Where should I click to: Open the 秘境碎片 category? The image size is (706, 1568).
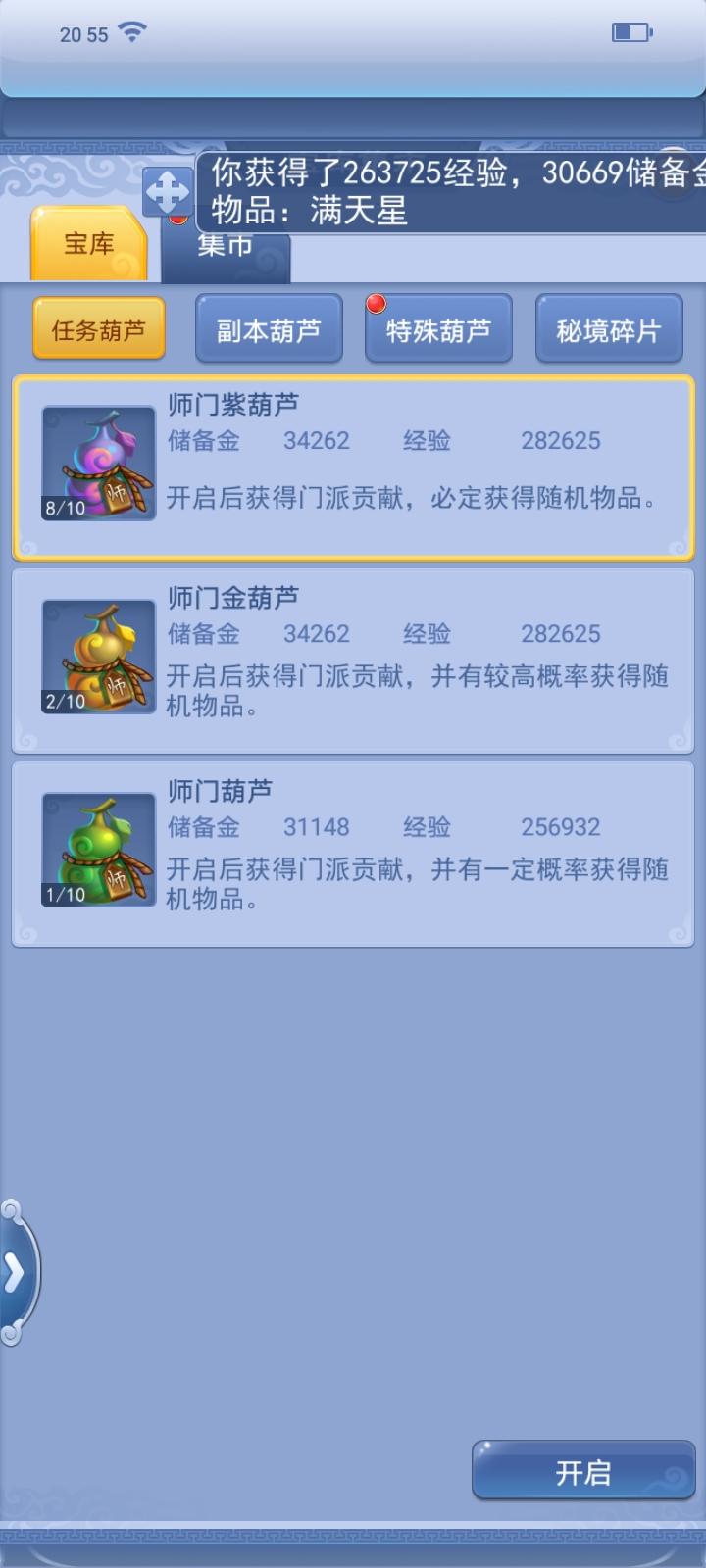pyautogui.click(x=608, y=329)
